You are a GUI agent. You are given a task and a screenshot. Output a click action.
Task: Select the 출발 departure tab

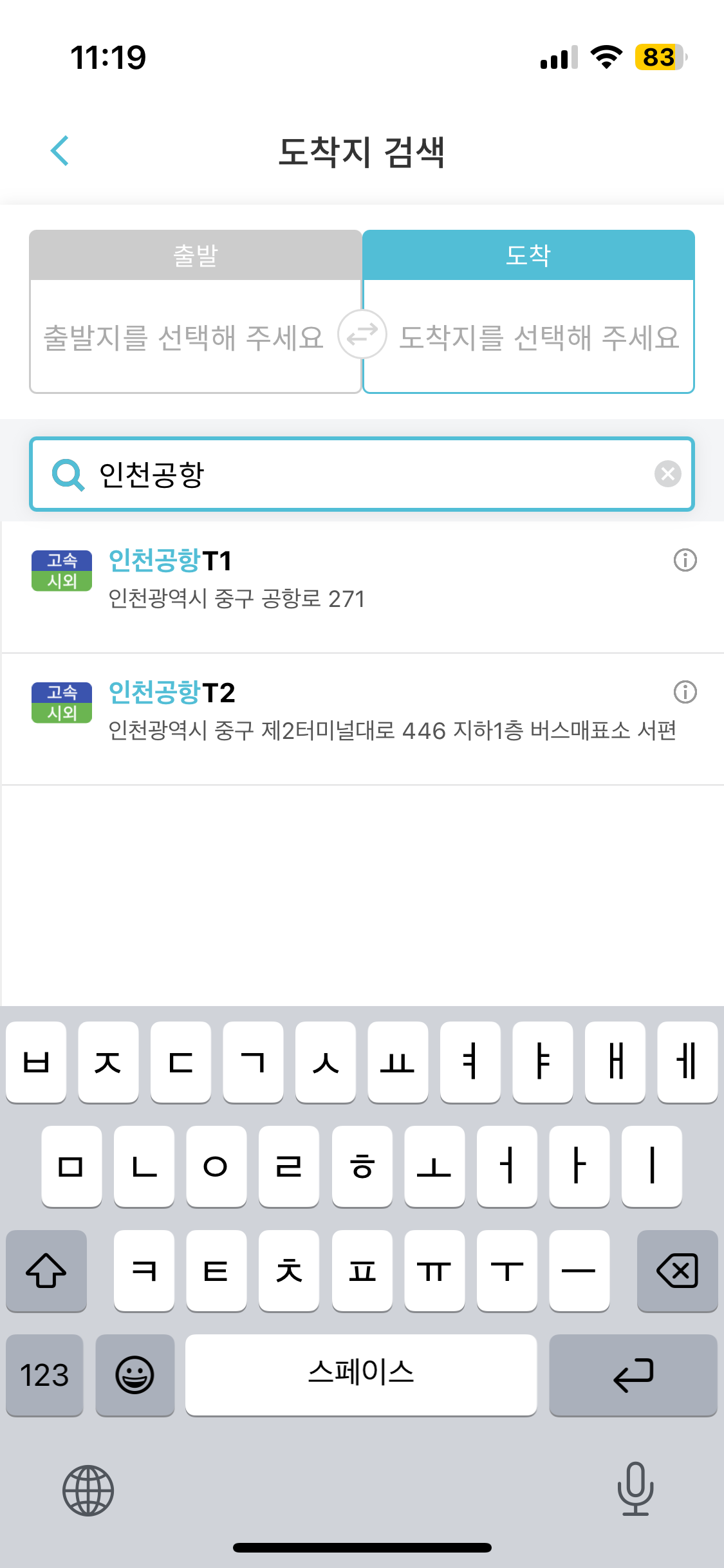click(195, 256)
